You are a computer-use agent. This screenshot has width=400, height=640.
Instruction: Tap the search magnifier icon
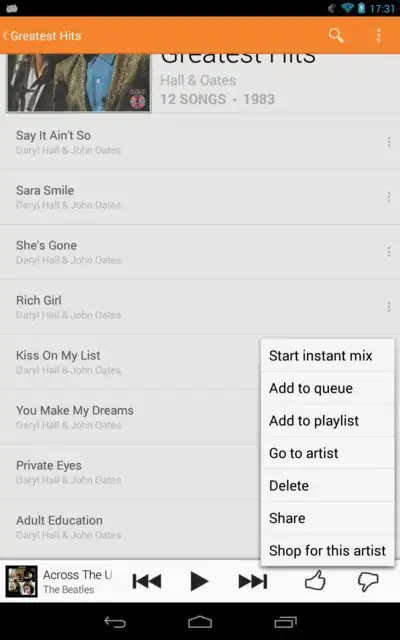click(x=336, y=36)
